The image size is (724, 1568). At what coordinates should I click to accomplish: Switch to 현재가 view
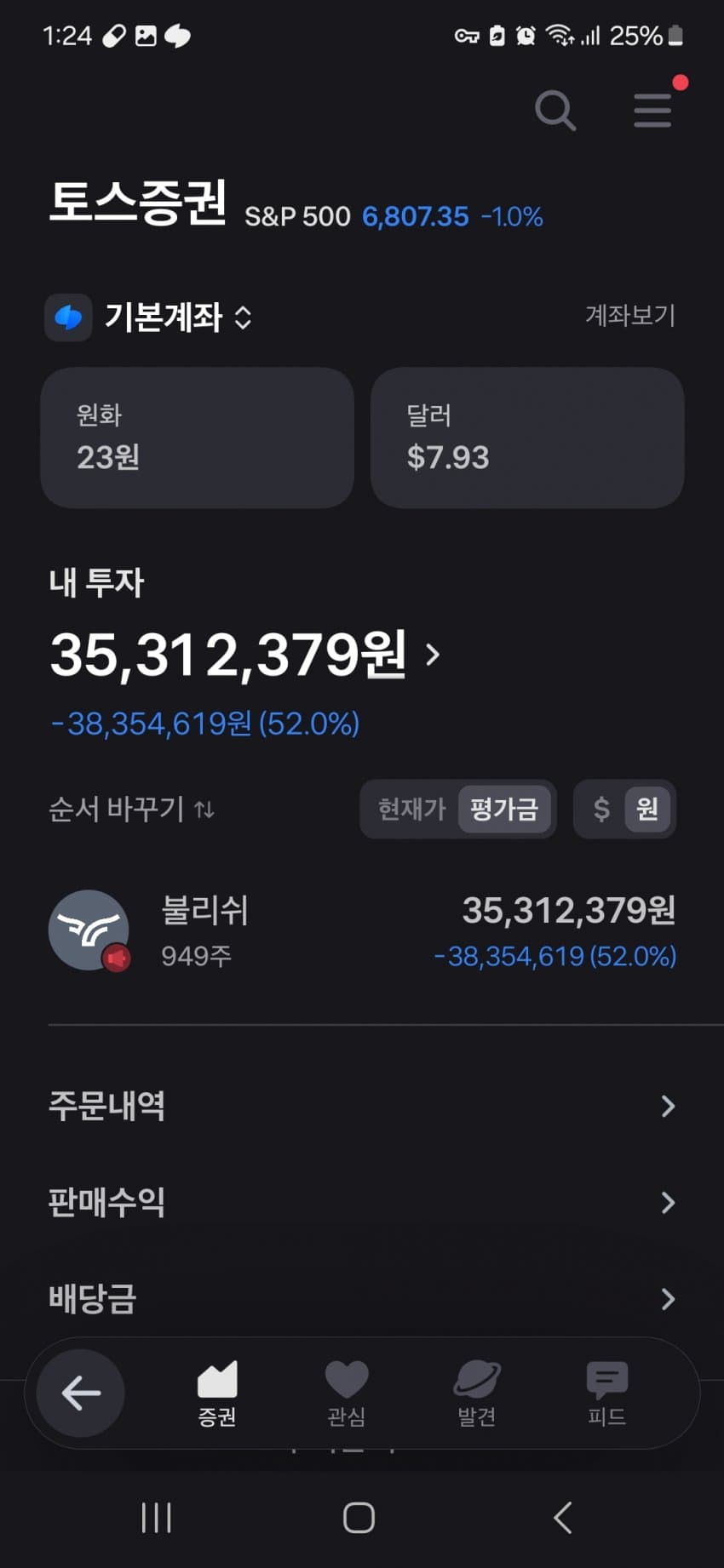pyautogui.click(x=411, y=809)
